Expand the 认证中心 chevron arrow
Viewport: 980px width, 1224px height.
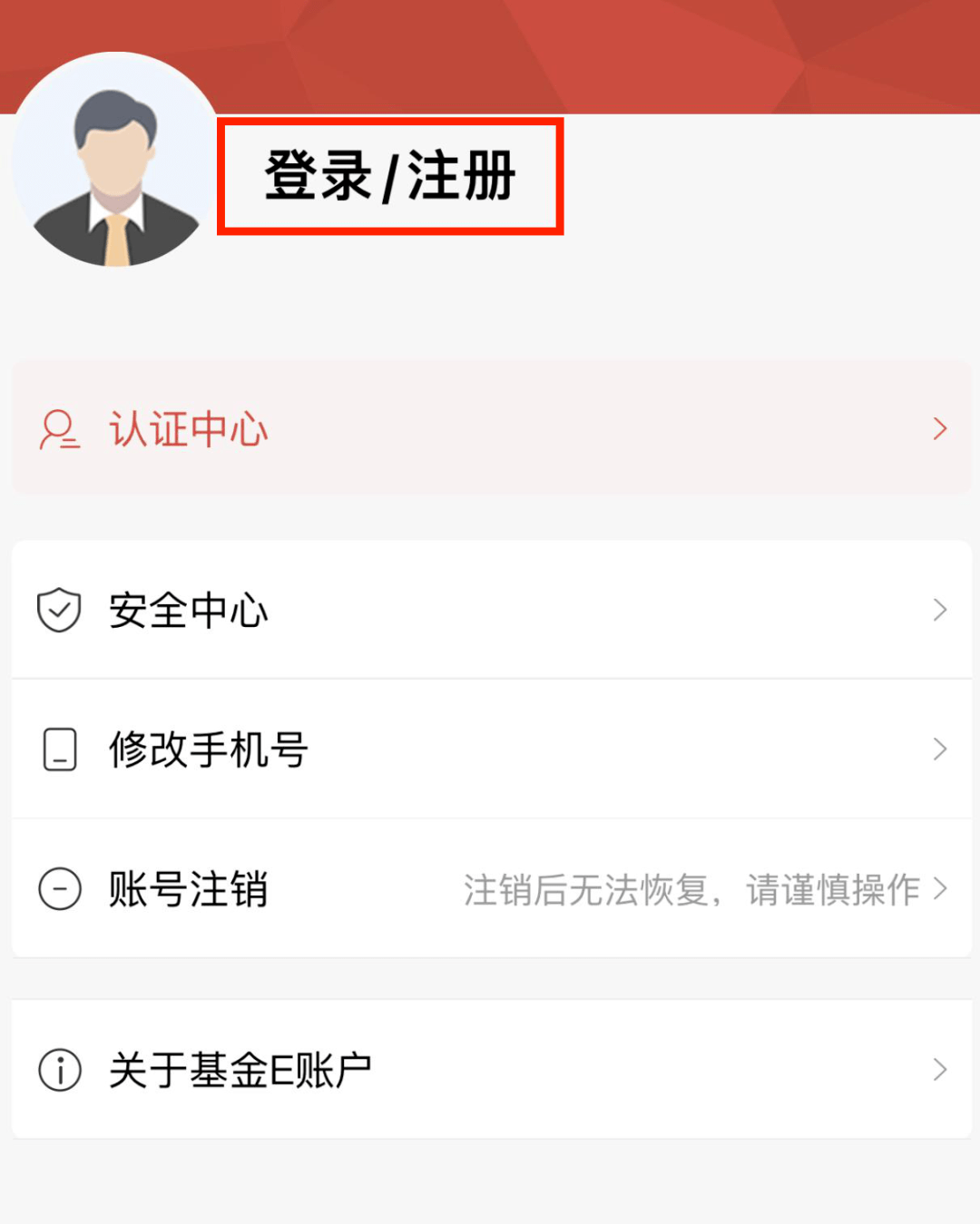pyautogui.click(x=937, y=428)
